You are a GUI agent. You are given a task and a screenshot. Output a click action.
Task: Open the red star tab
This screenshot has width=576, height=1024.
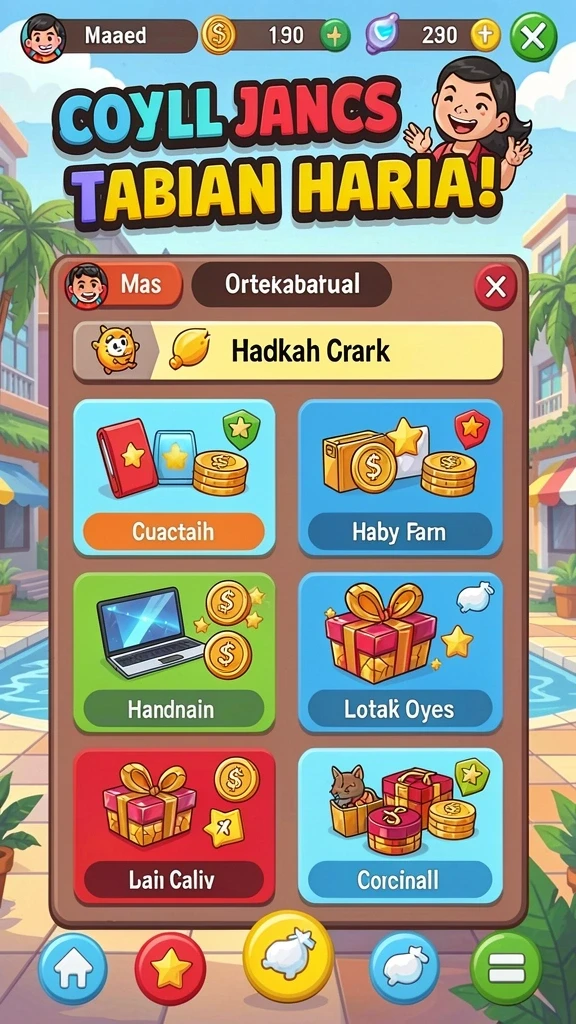[x=170, y=969]
